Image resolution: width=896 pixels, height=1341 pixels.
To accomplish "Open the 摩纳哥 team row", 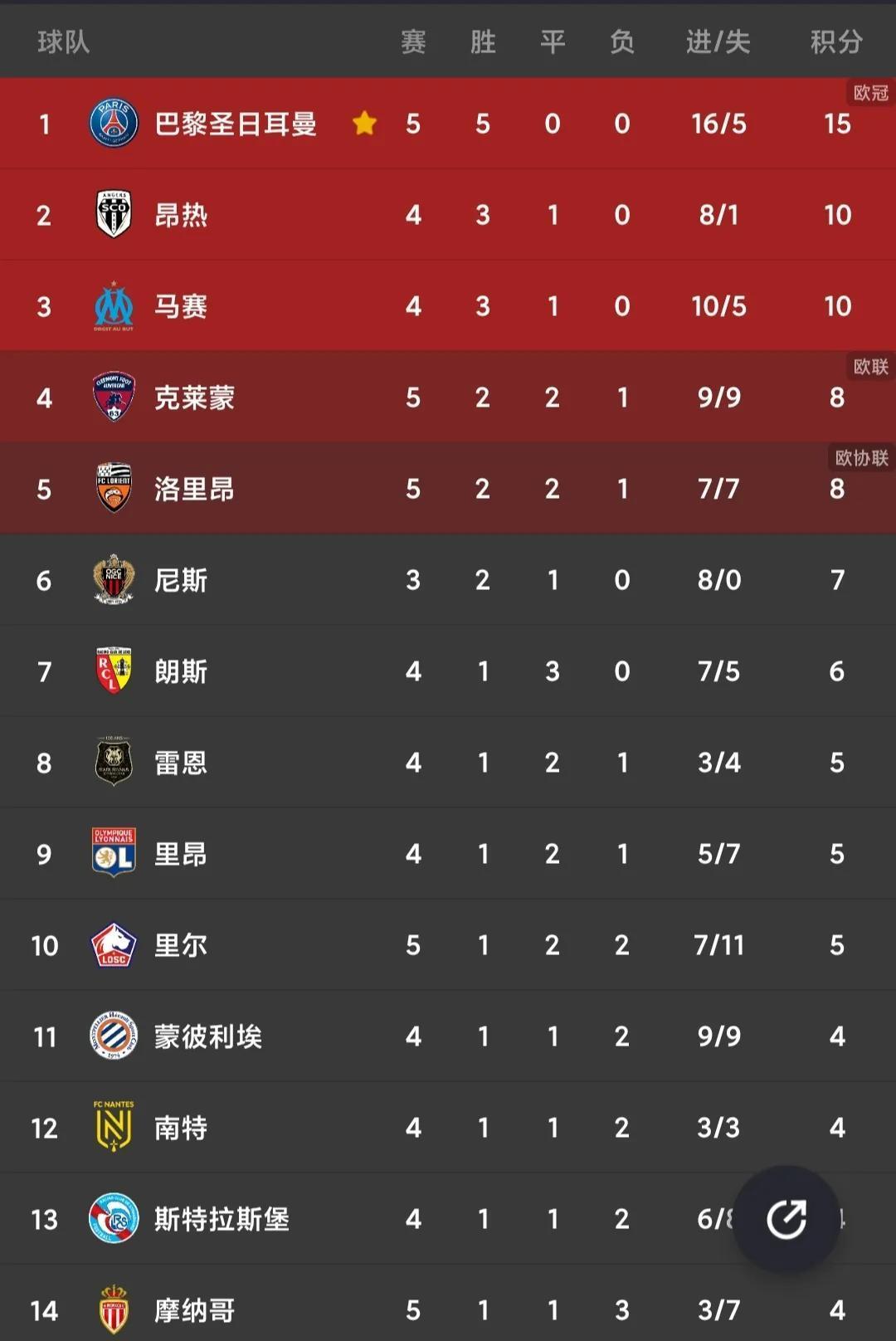I will pyautogui.click(x=194, y=1310).
